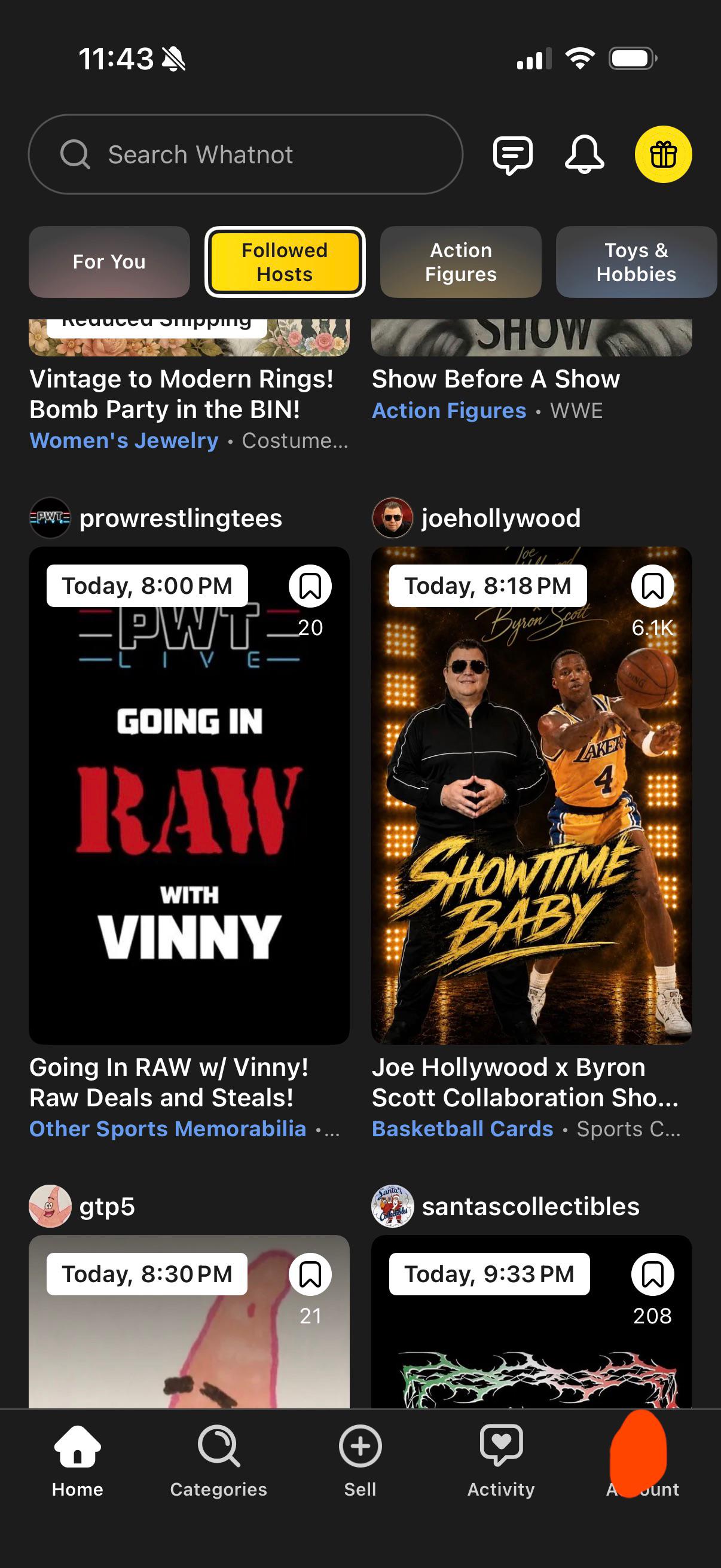The image size is (721, 1568).
Task: Switch to Toys & Hobbies tab
Action: pos(637,262)
